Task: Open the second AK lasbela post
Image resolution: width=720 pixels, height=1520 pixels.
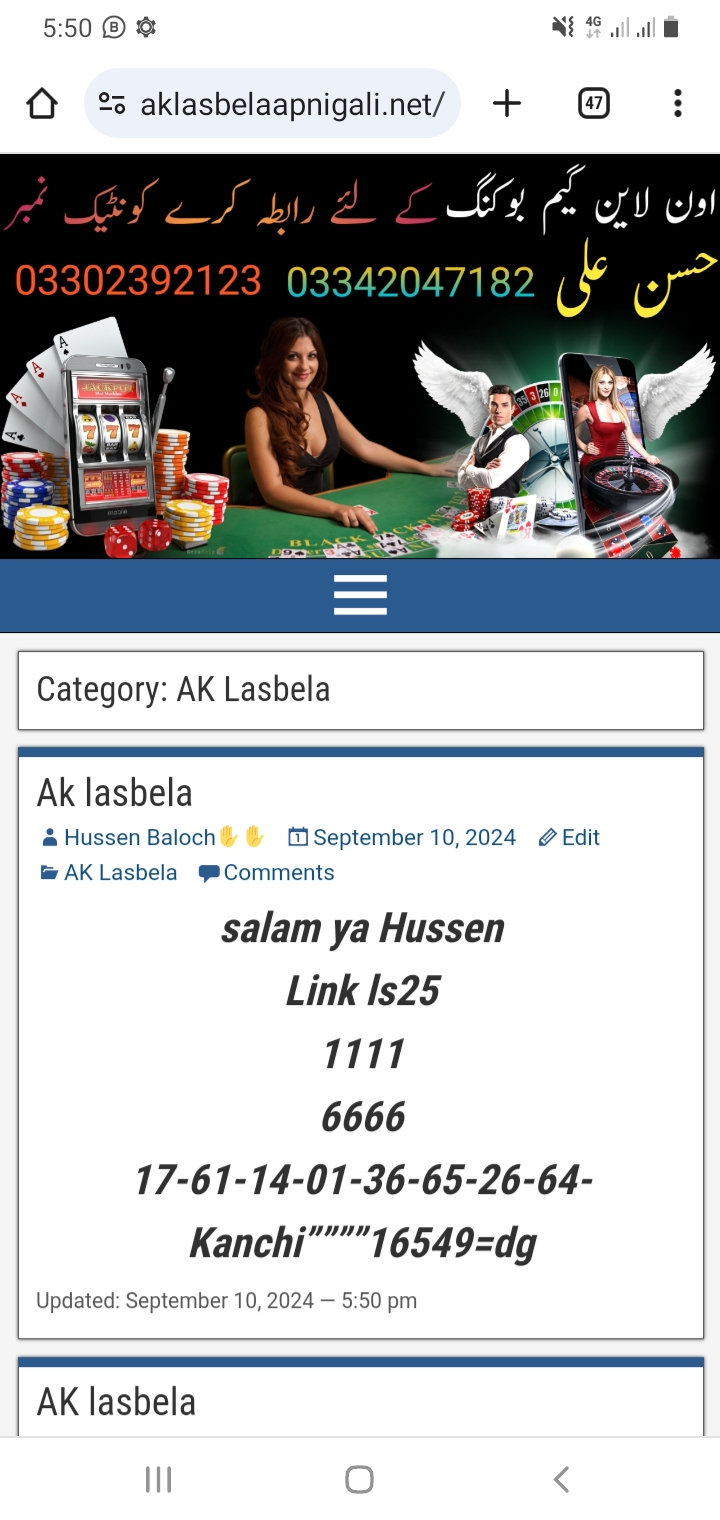Action: [x=116, y=1402]
